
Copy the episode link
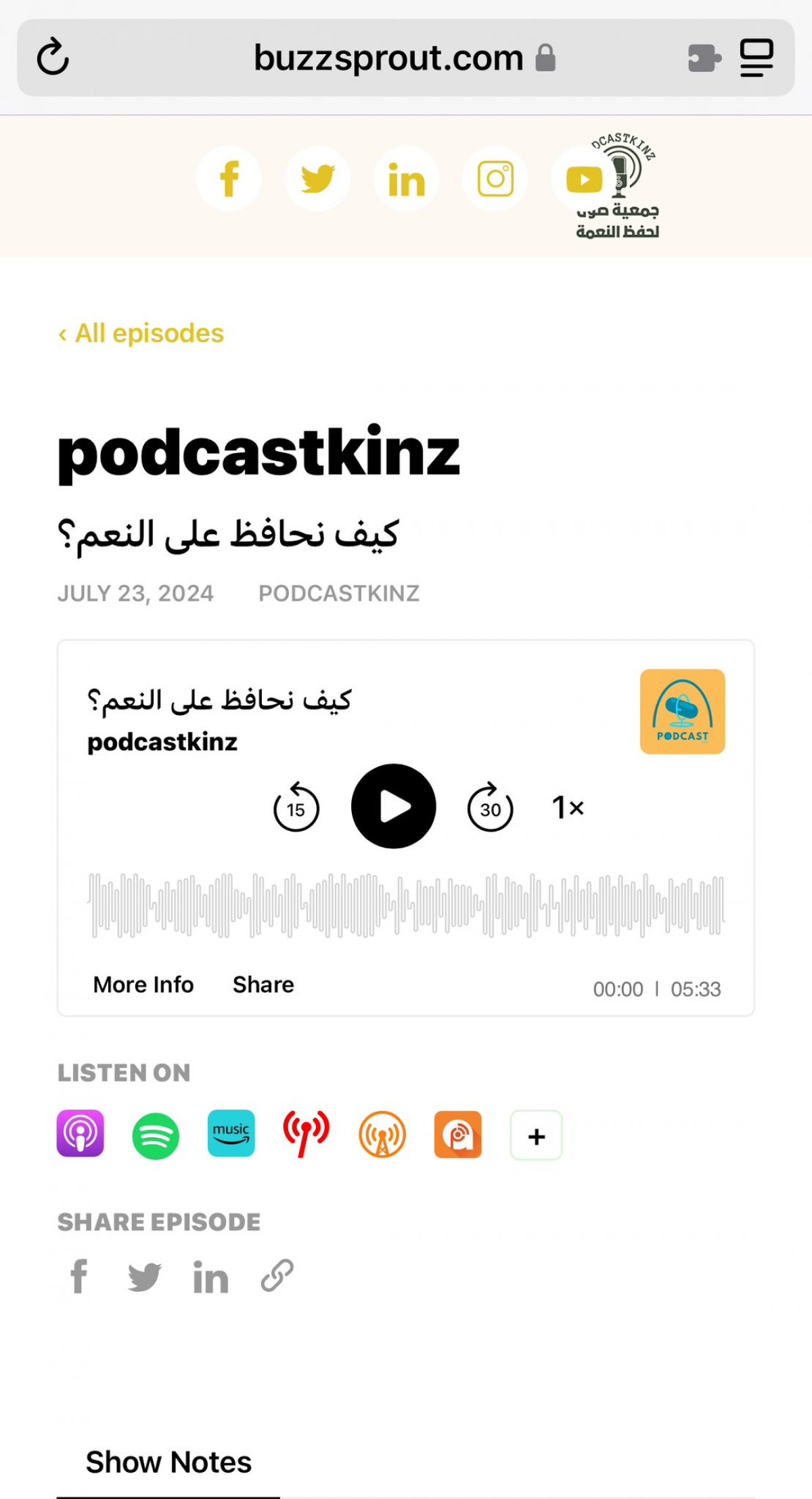click(277, 1276)
